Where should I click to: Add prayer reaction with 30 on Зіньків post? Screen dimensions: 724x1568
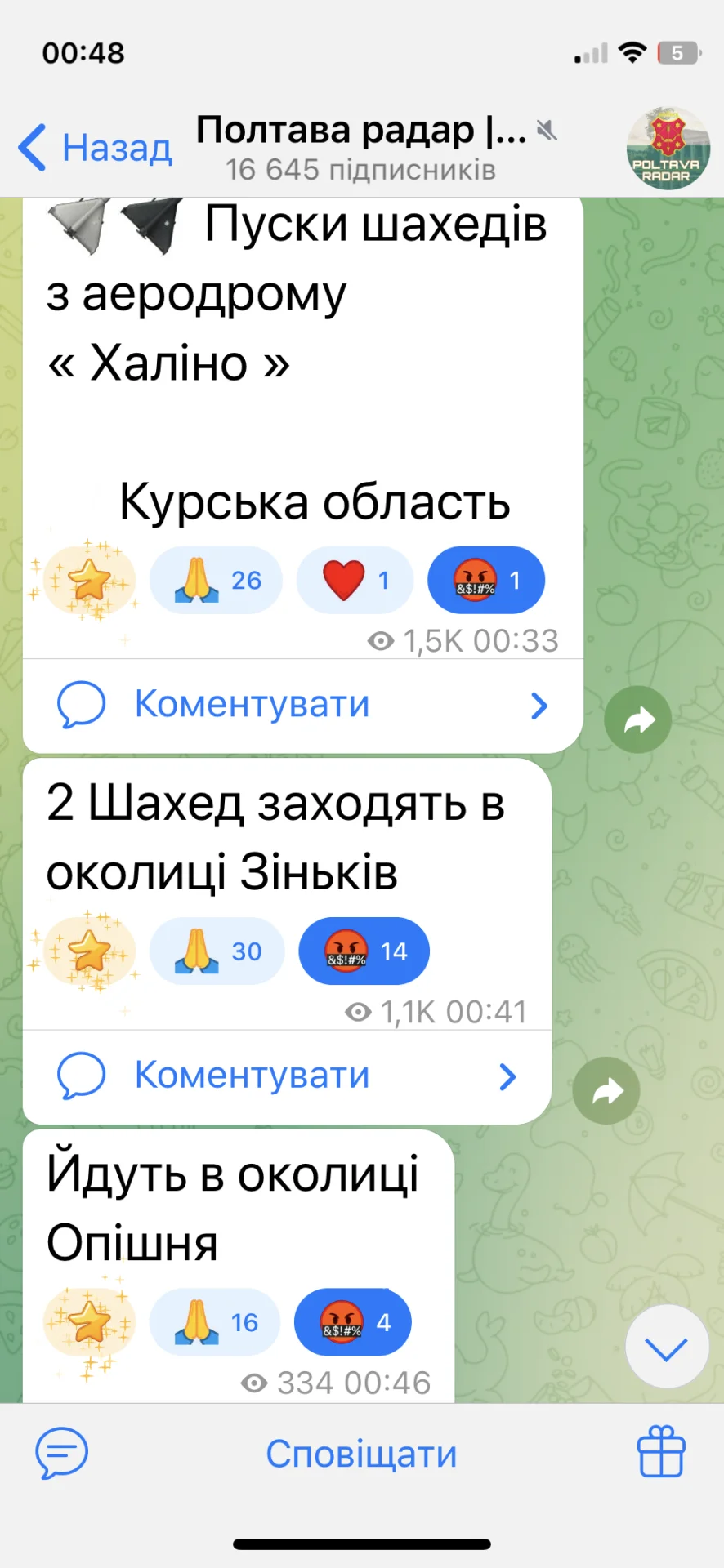[217, 951]
